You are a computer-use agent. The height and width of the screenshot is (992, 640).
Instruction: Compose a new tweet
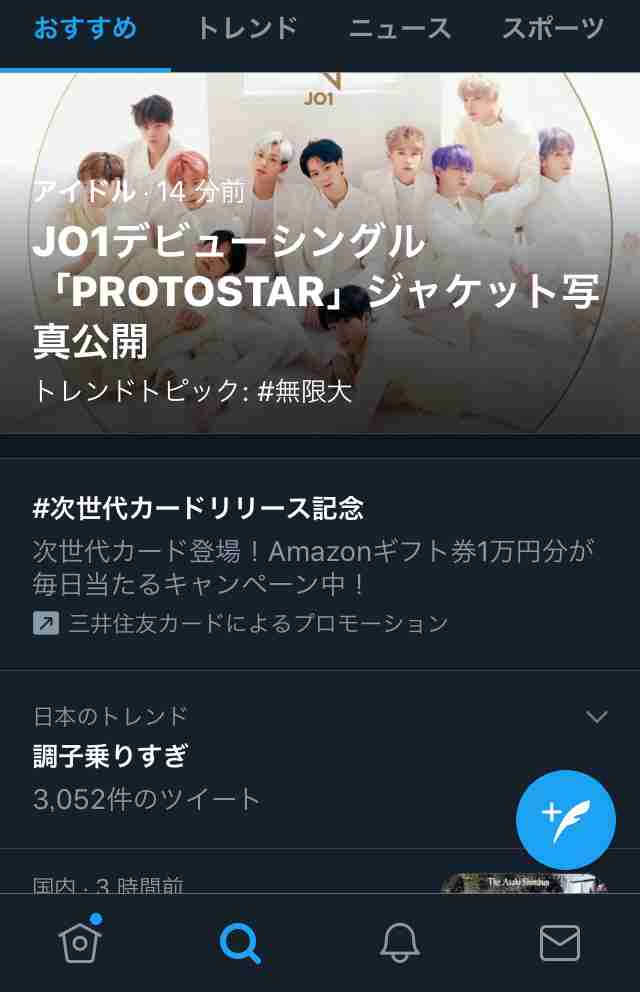pyautogui.click(x=565, y=820)
